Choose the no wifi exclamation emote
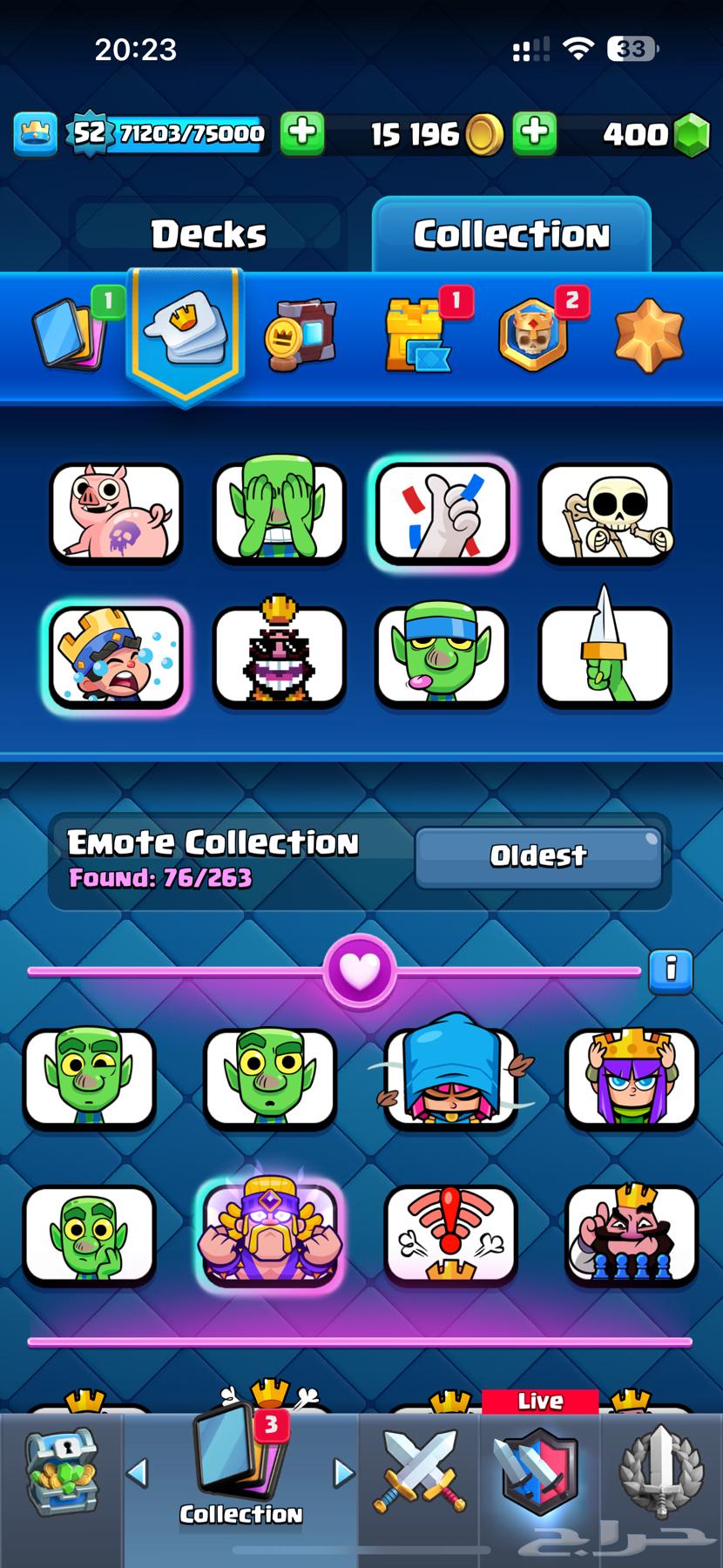Image resolution: width=723 pixels, height=1568 pixels. [x=450, y=1235]
